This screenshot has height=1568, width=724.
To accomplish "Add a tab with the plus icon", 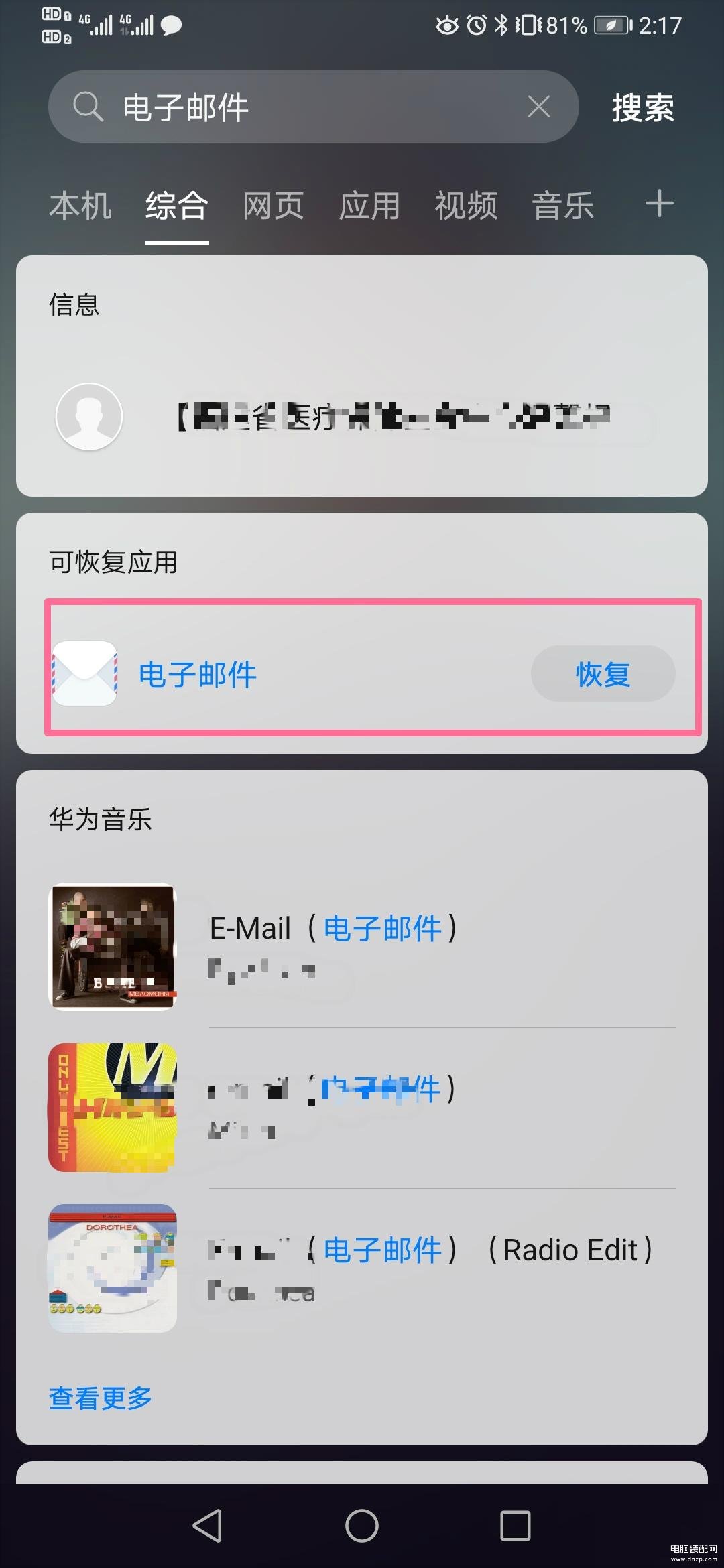I will click(x=659, y=204).
